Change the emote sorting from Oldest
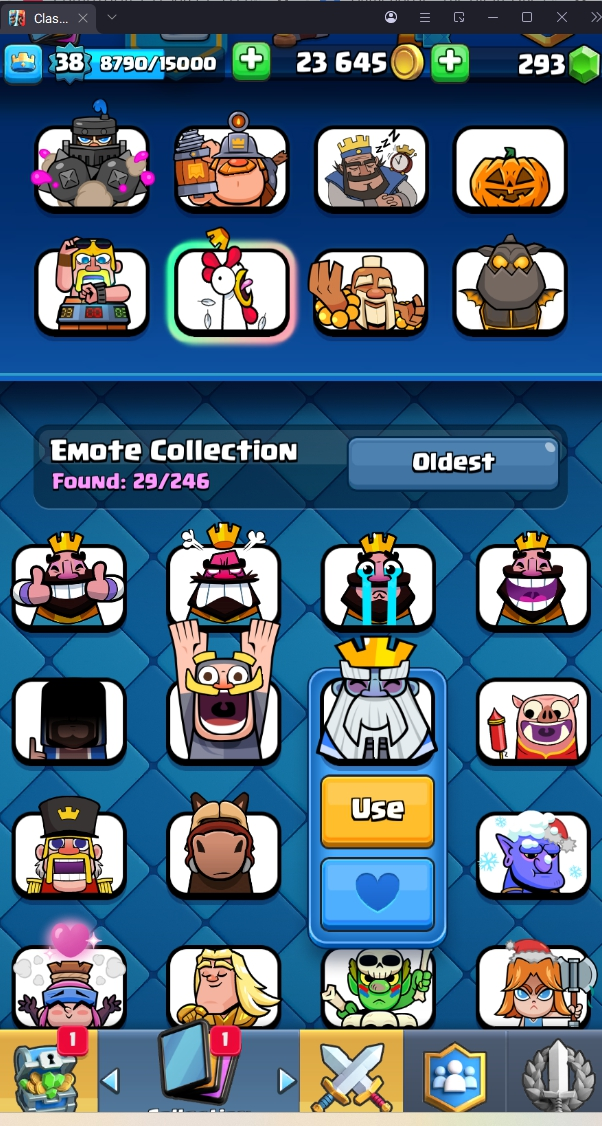Screen dimensions: 602x1126 tap(453, 463)
